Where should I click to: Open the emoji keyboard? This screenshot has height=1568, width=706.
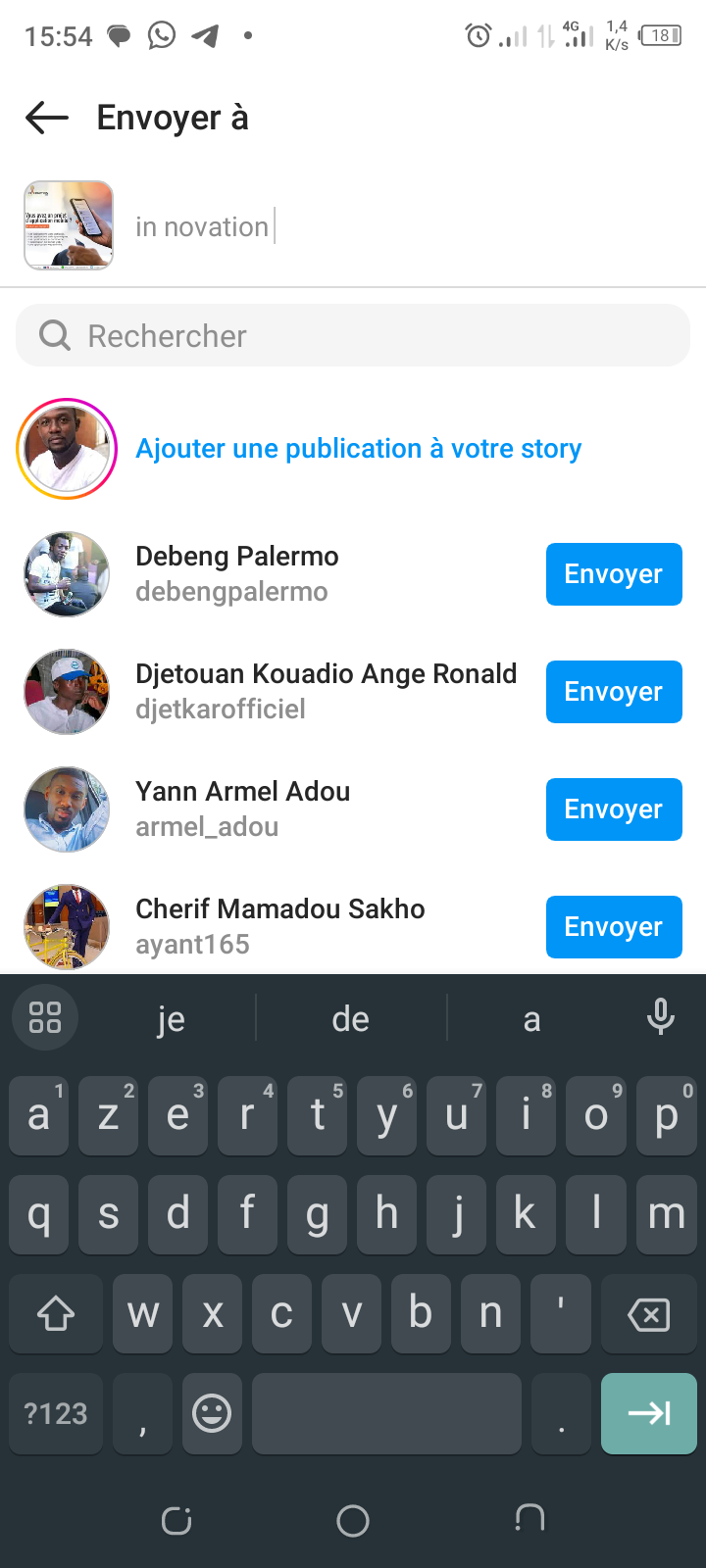point(212,1413)
